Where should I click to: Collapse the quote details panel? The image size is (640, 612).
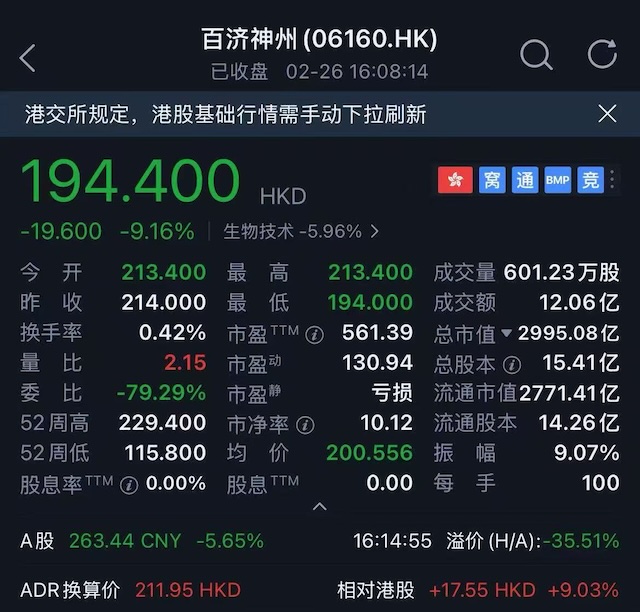(320, 507)
